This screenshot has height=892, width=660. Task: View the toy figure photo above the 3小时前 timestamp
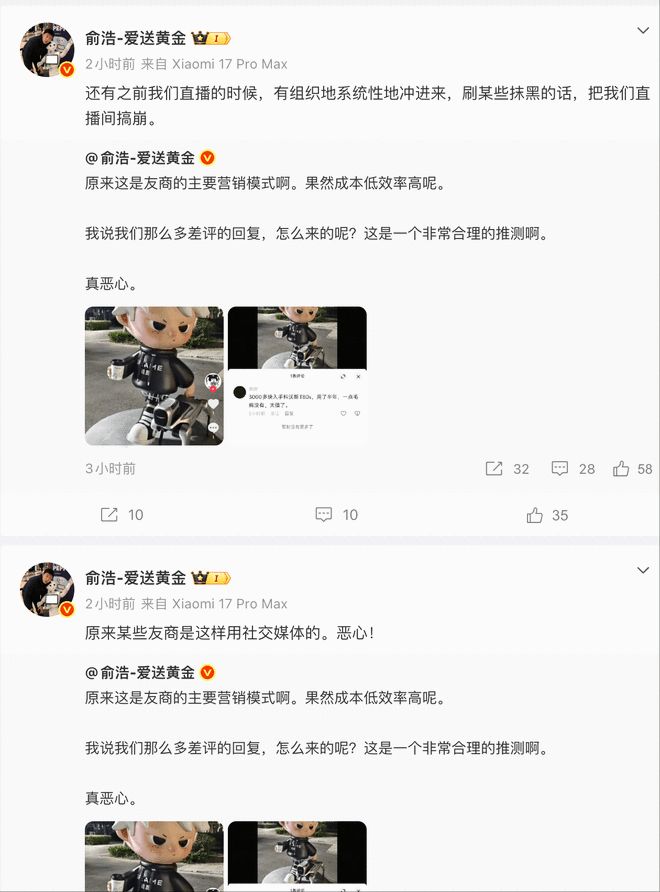click(x=154, y=376)
